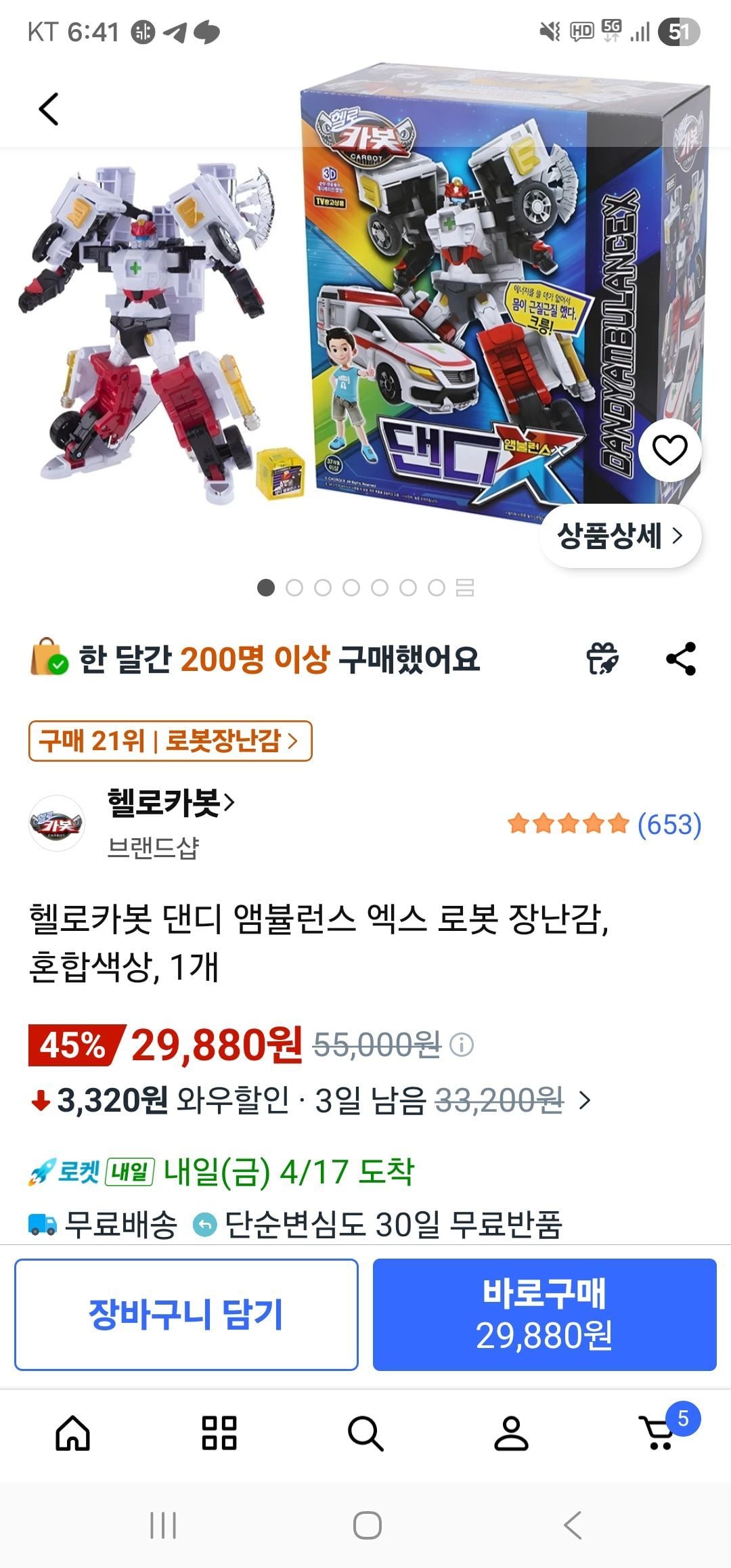The height and width of the screenshot is (1568, 731).
Task: Go to the home tab
Action: [73, 1433]
